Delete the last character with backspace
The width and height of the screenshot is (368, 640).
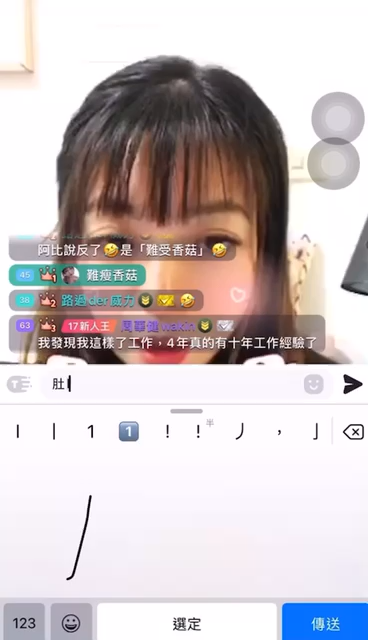pos(353,432)
